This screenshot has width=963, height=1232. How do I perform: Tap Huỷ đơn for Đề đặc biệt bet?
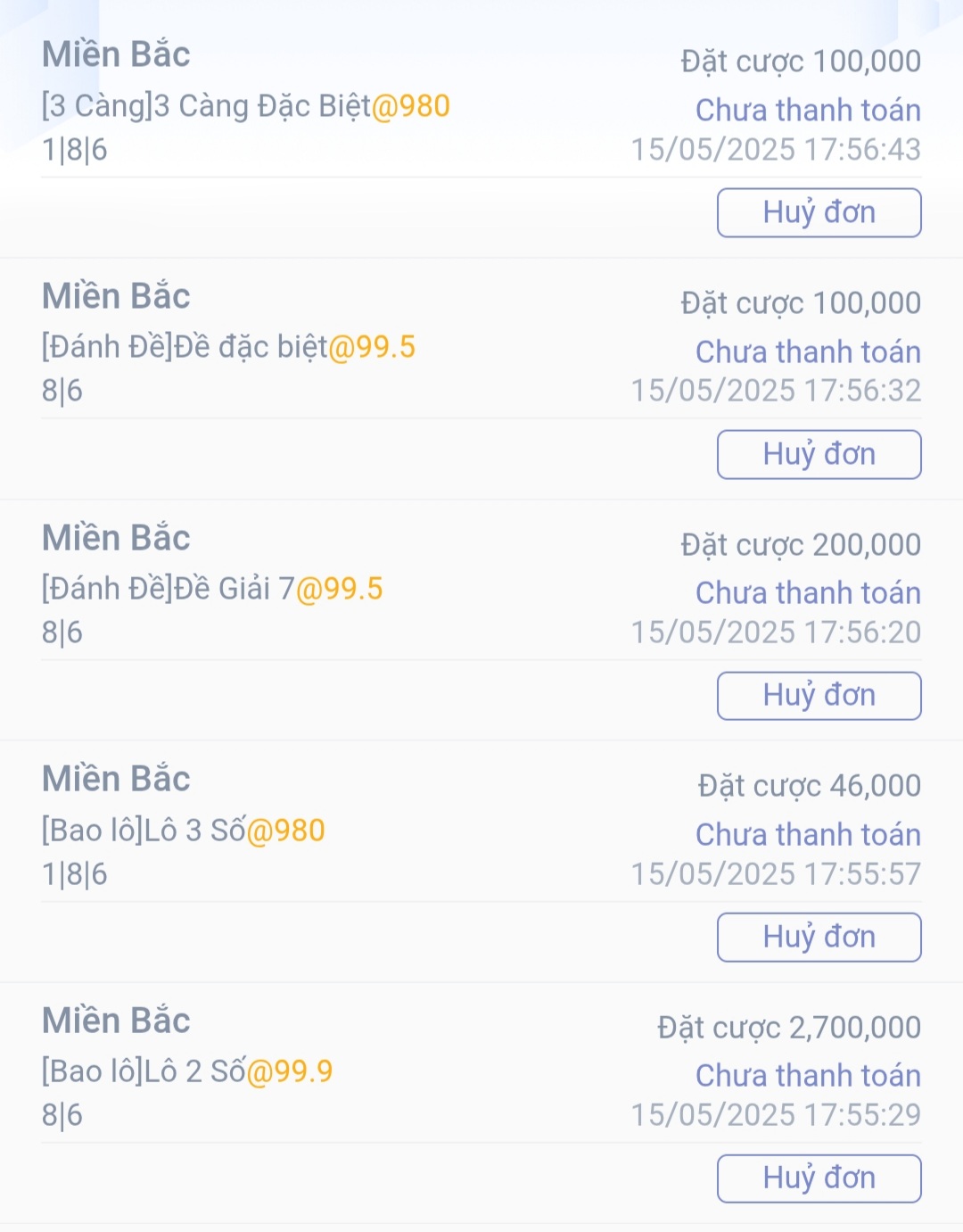(819, 454)
